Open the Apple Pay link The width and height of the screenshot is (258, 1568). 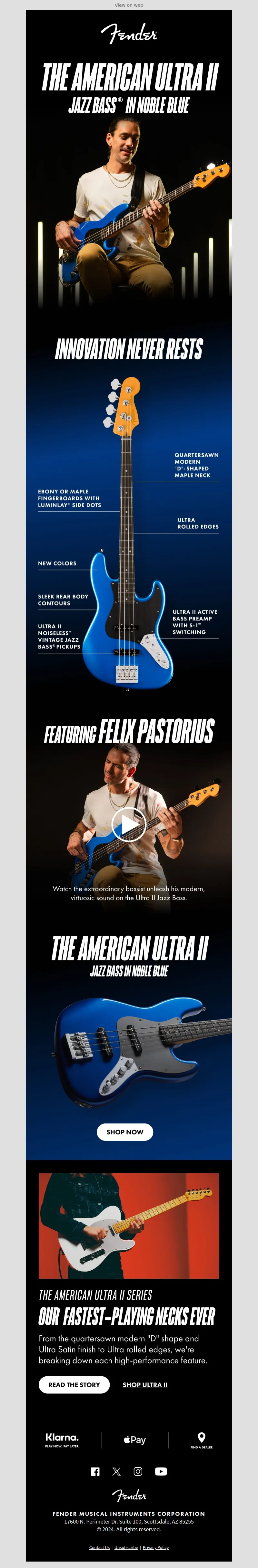point(134,1439)
